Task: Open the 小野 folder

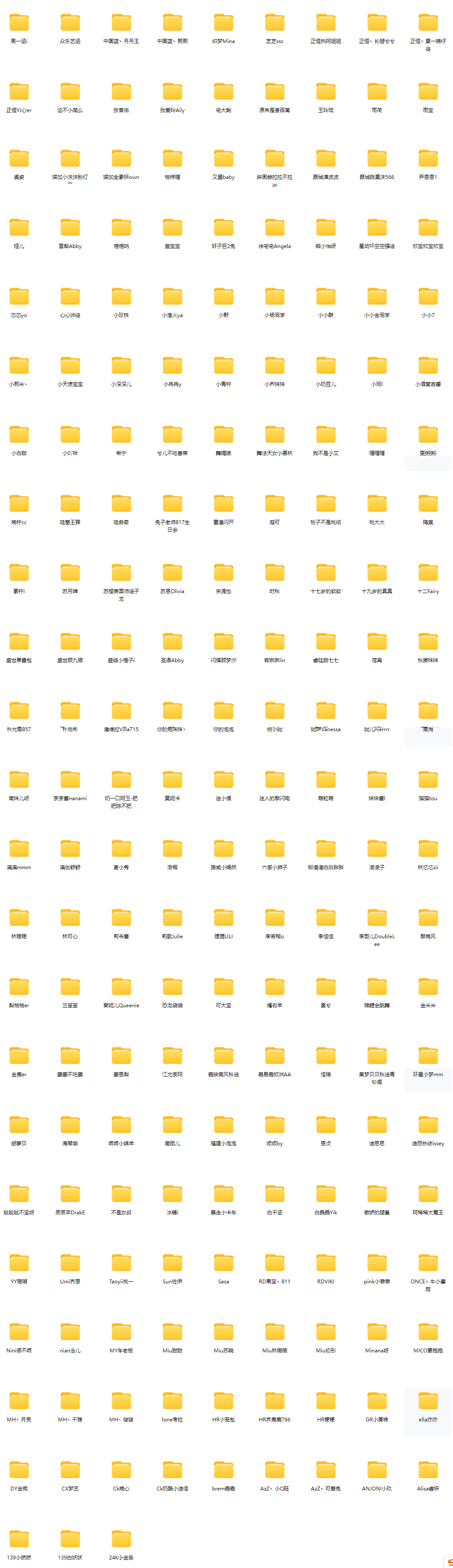Action: [x=223, y=298]
